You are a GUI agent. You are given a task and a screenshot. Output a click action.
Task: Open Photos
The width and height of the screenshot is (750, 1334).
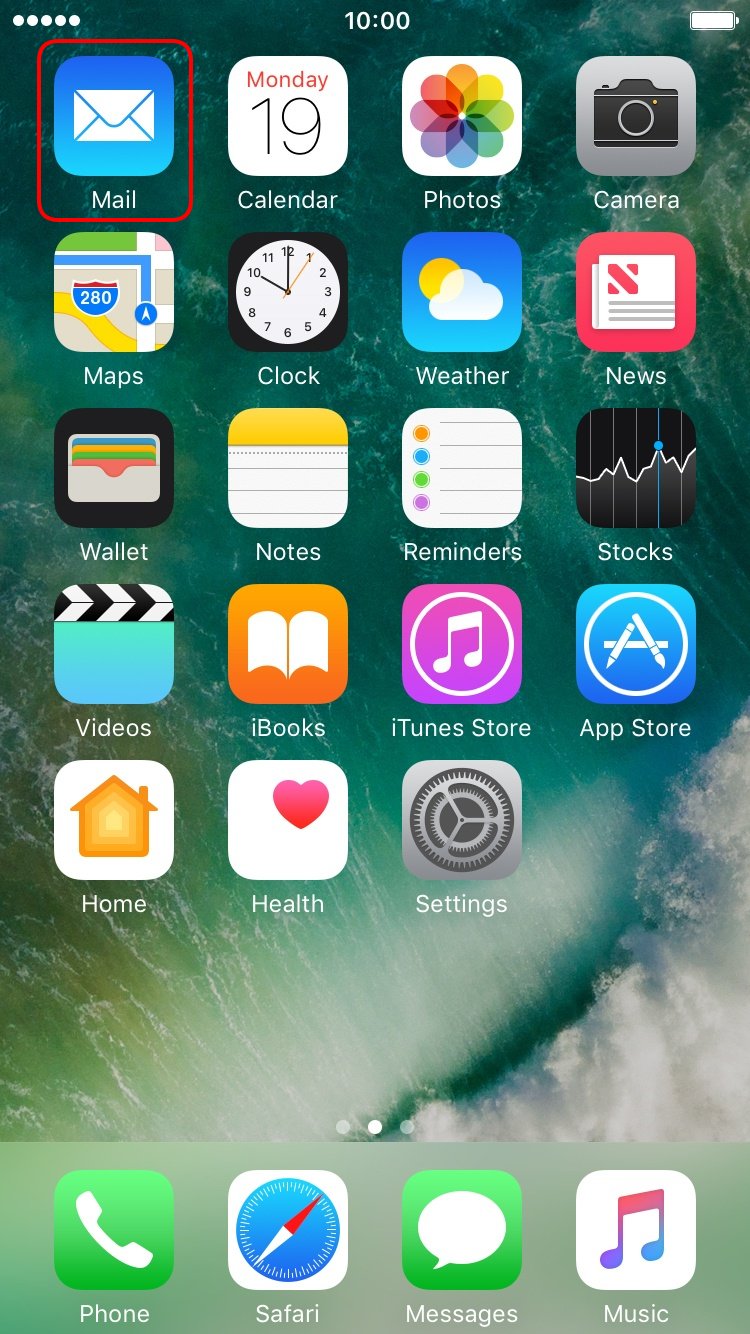pyautogui.click(x=462, y=116)
